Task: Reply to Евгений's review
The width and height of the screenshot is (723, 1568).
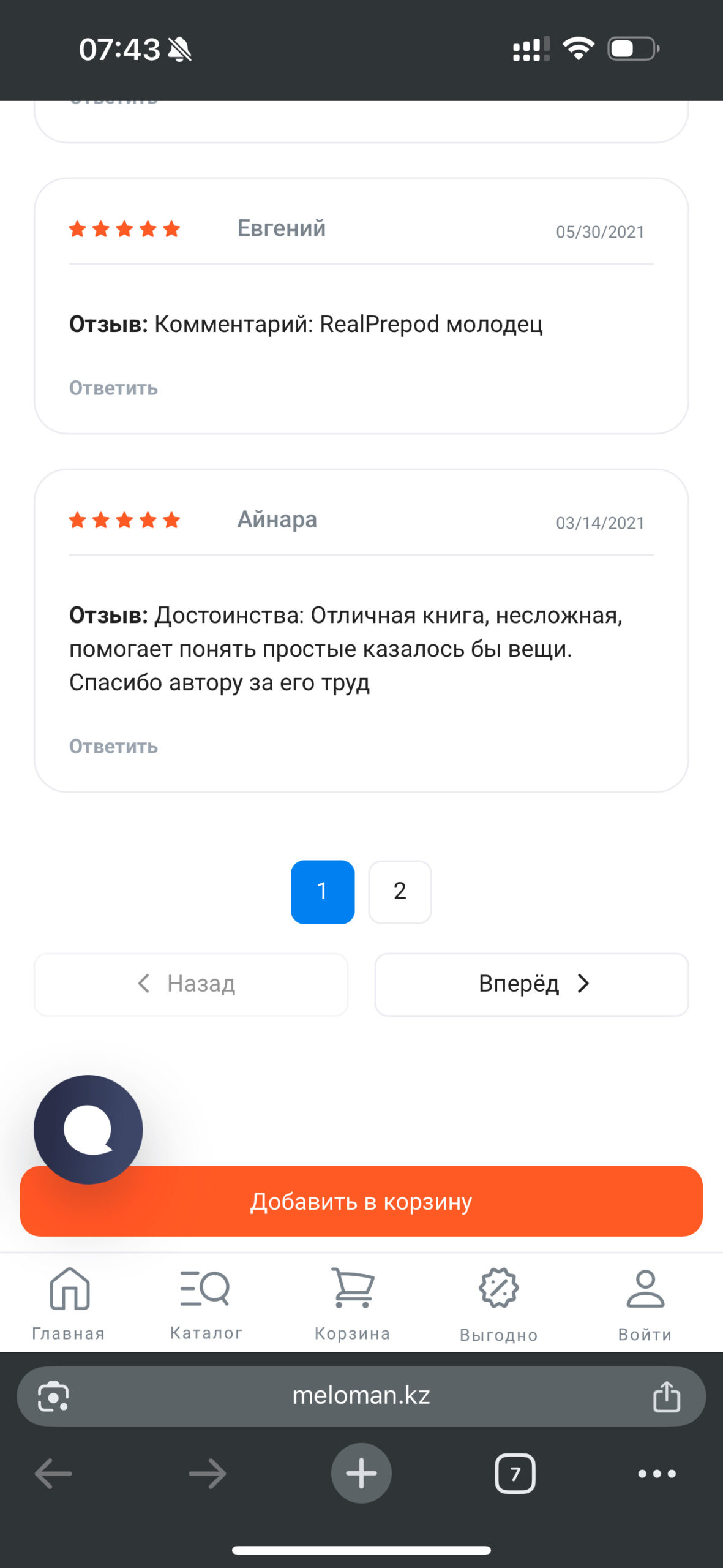Action: pos(113,388)
